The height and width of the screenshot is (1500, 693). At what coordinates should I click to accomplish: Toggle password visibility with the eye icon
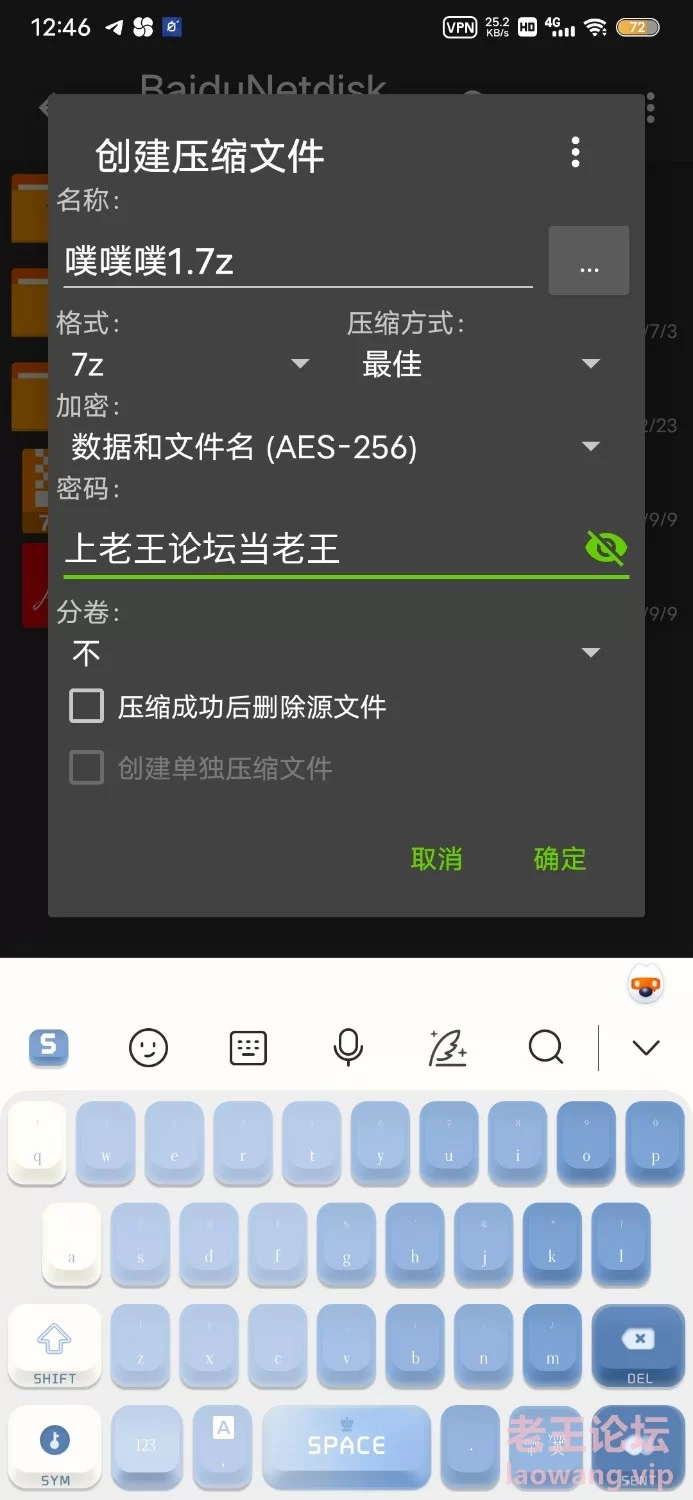(605, 547)
